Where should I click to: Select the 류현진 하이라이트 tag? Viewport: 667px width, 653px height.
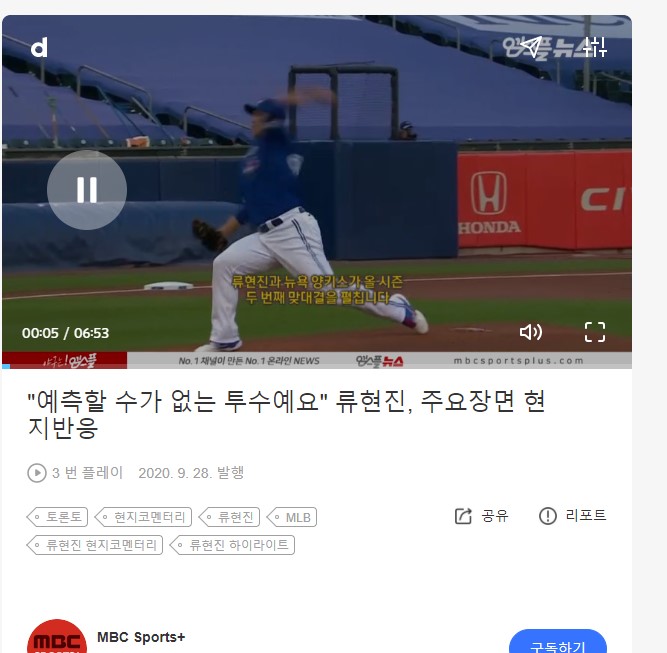tap(232, 545)
